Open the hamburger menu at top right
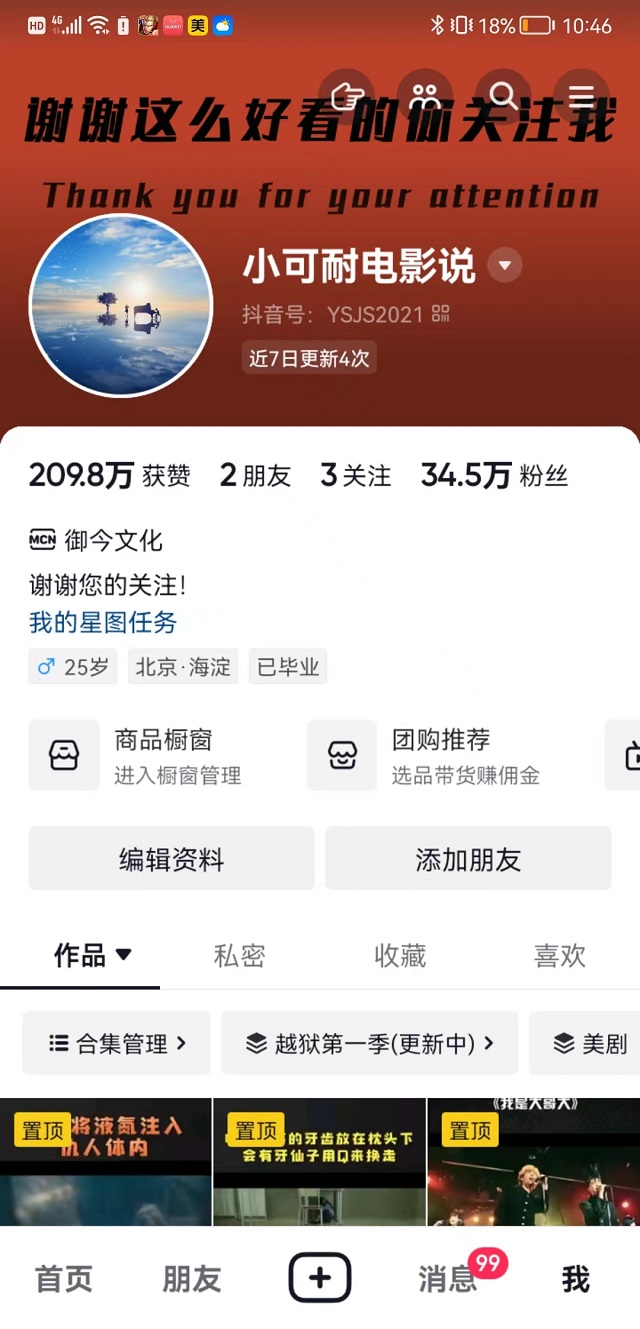This screenshot has width=640, height=1329. tap(581, 97)
